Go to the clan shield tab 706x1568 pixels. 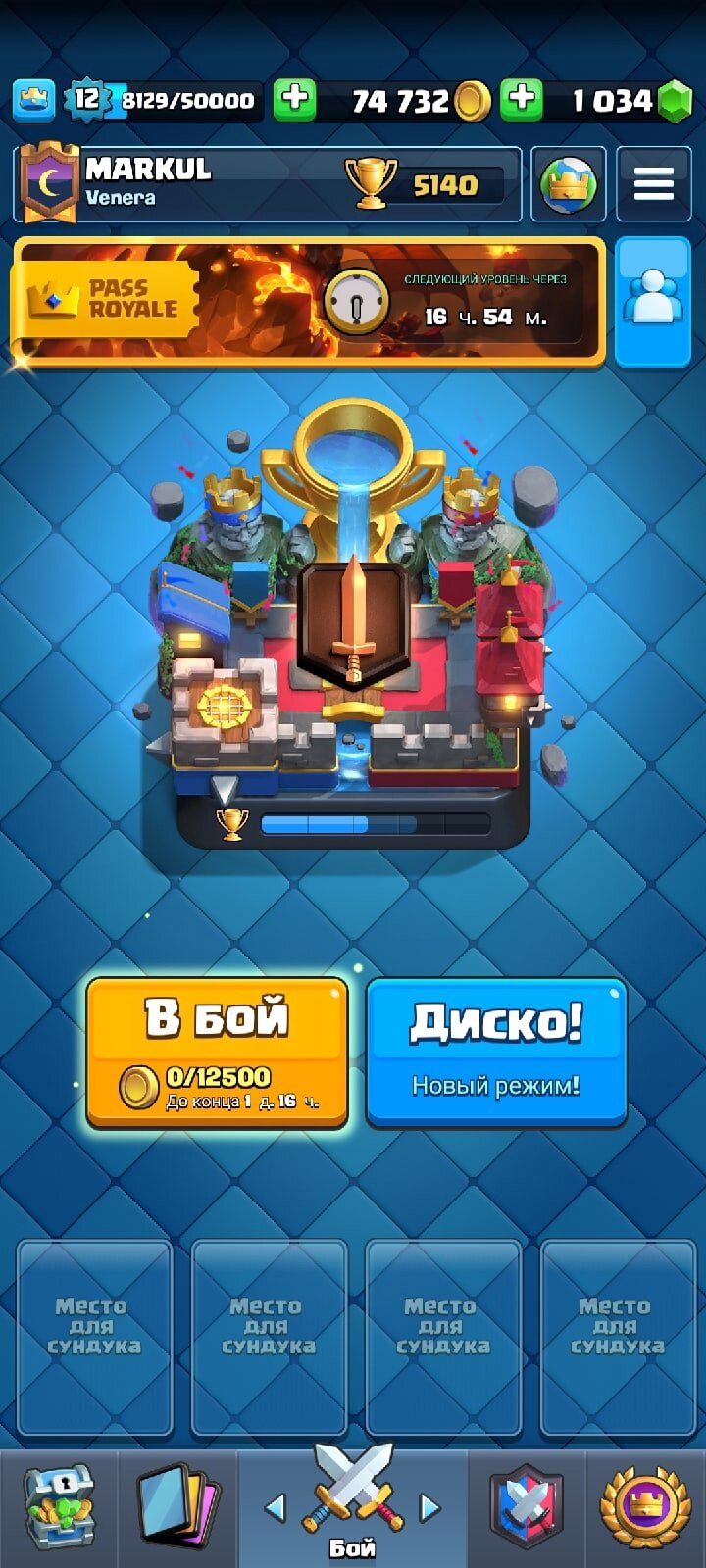tap(527, 1507)
